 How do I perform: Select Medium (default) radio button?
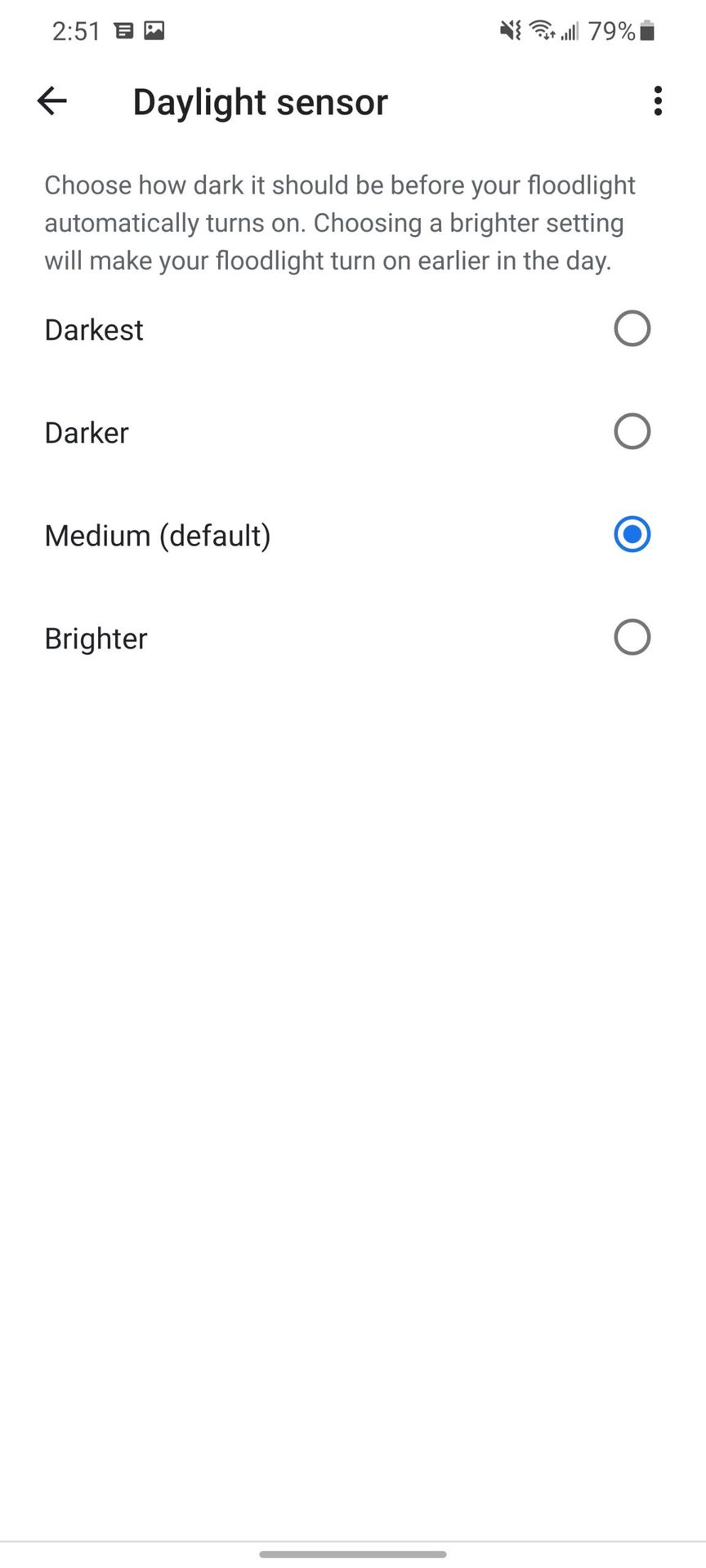click(x=632, y=535)
